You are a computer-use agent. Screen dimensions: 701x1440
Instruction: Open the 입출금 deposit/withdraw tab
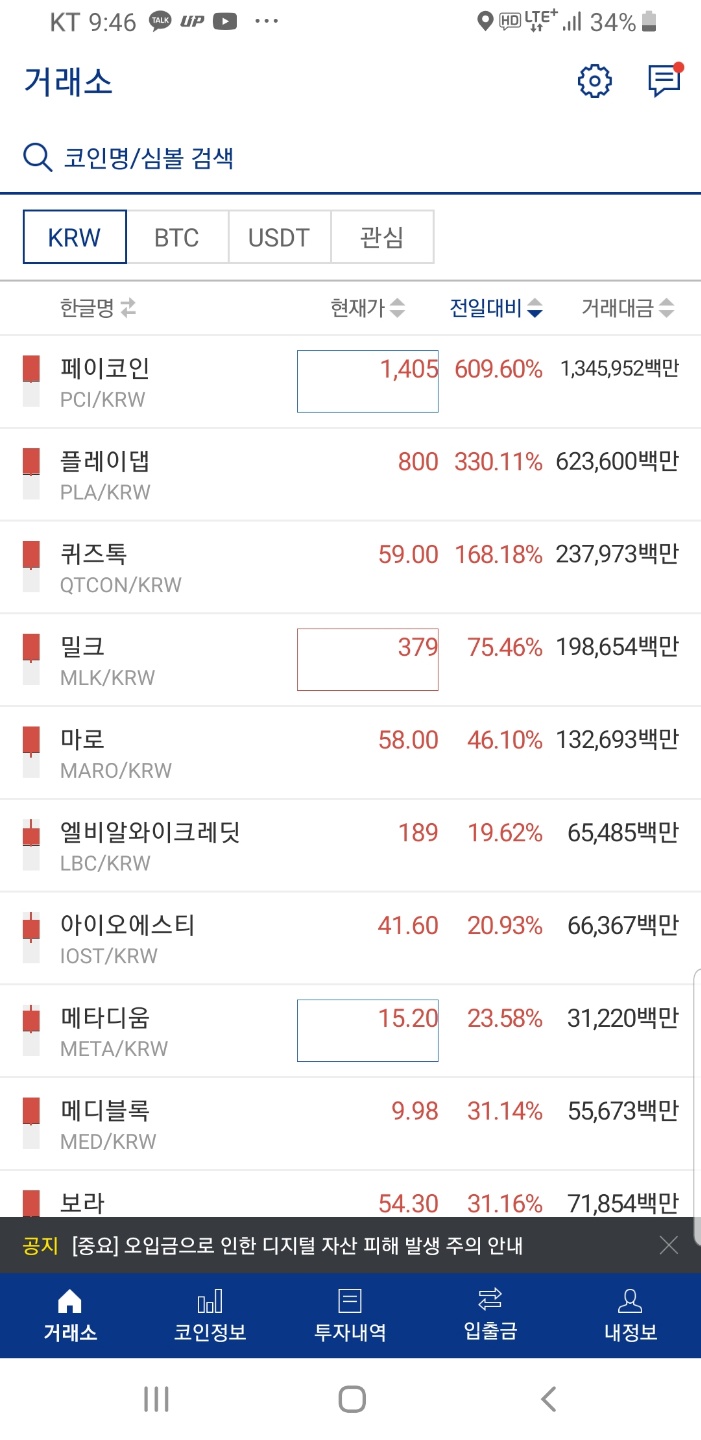click(490, 1315)
